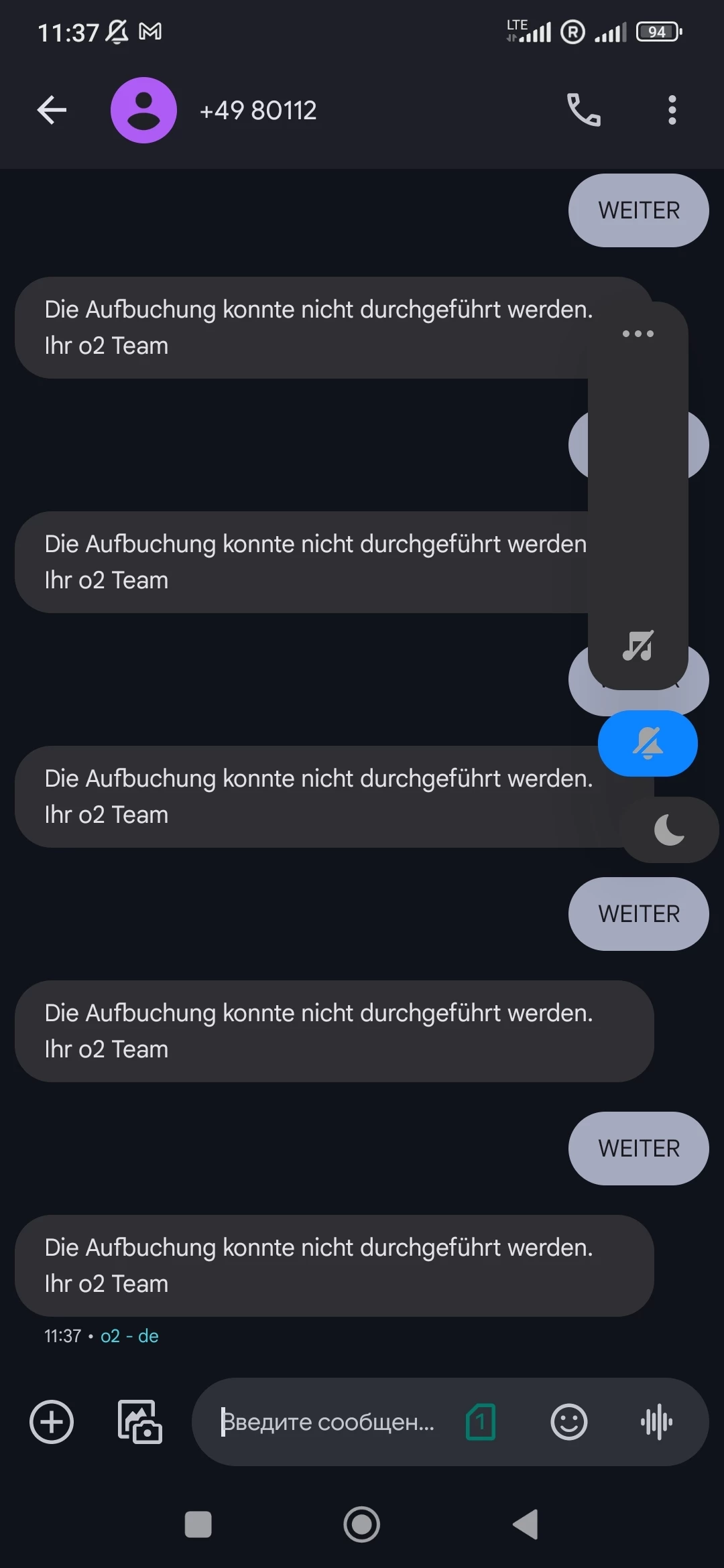The height and width of the screenshot is (1568, 724).
Task: Toggle the silent mode bell button
Action: tap(648, 743)
